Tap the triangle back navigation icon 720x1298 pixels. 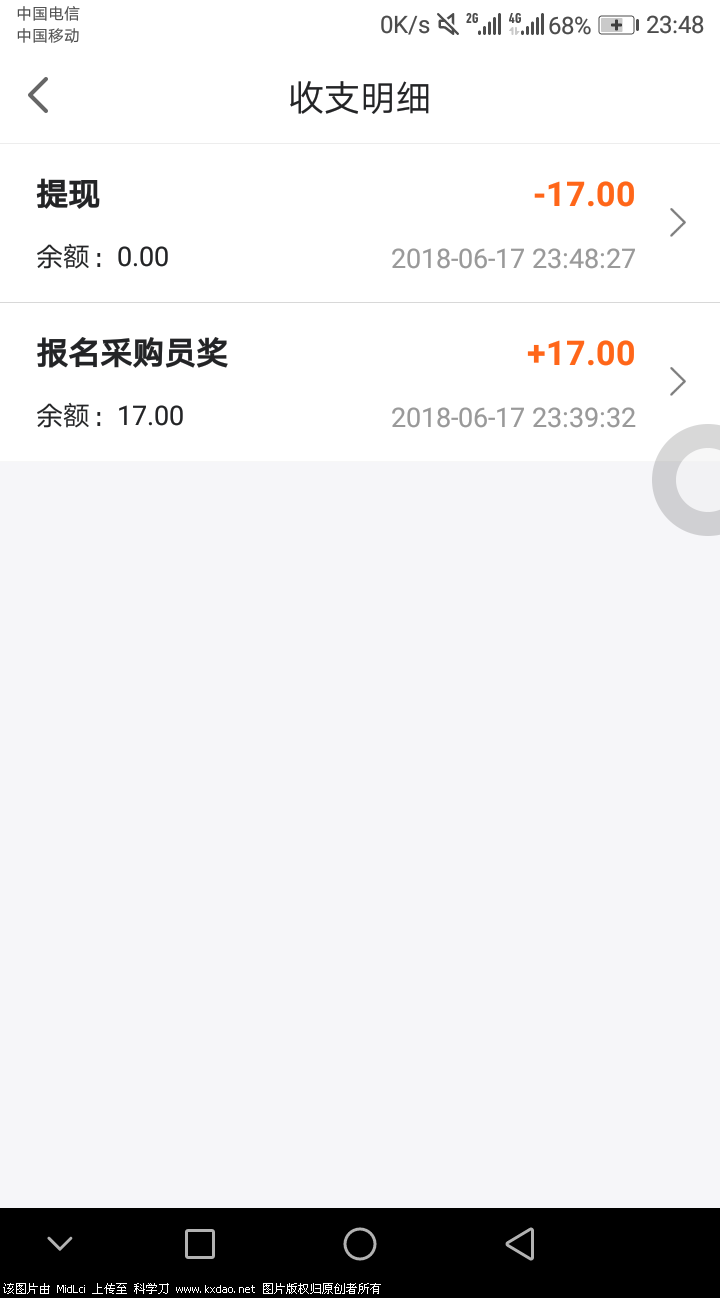pos(520,1243)
